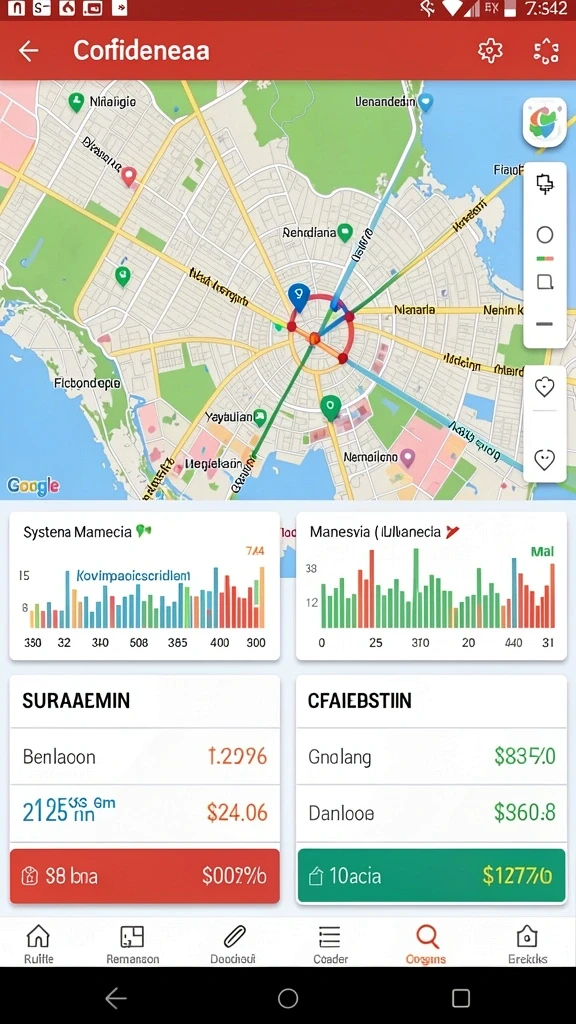Open the Benlaoon row
This screenshot has height=1024, width=576.
[145, 757]
